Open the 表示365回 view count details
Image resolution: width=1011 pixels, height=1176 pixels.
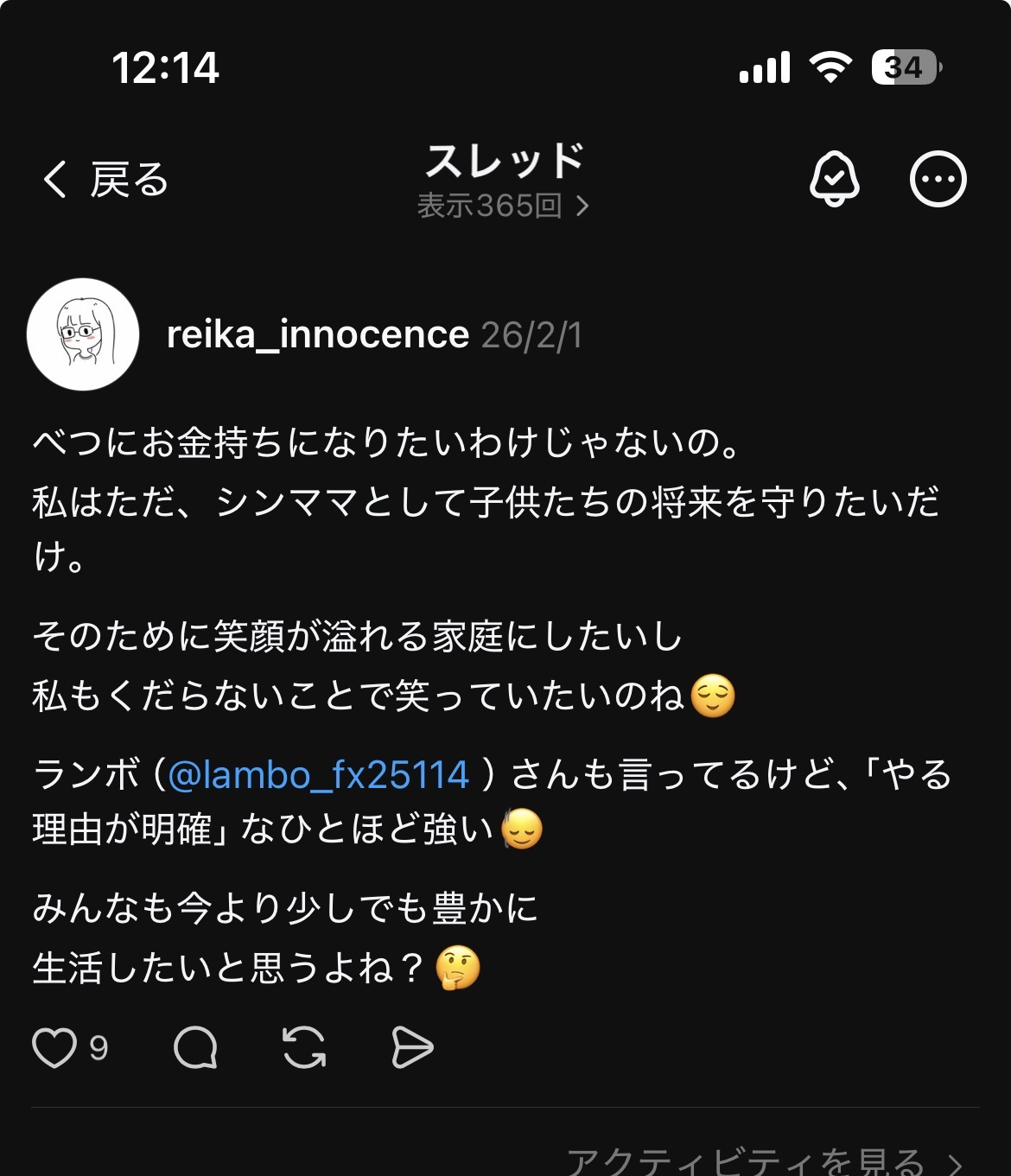click(502, 206)
